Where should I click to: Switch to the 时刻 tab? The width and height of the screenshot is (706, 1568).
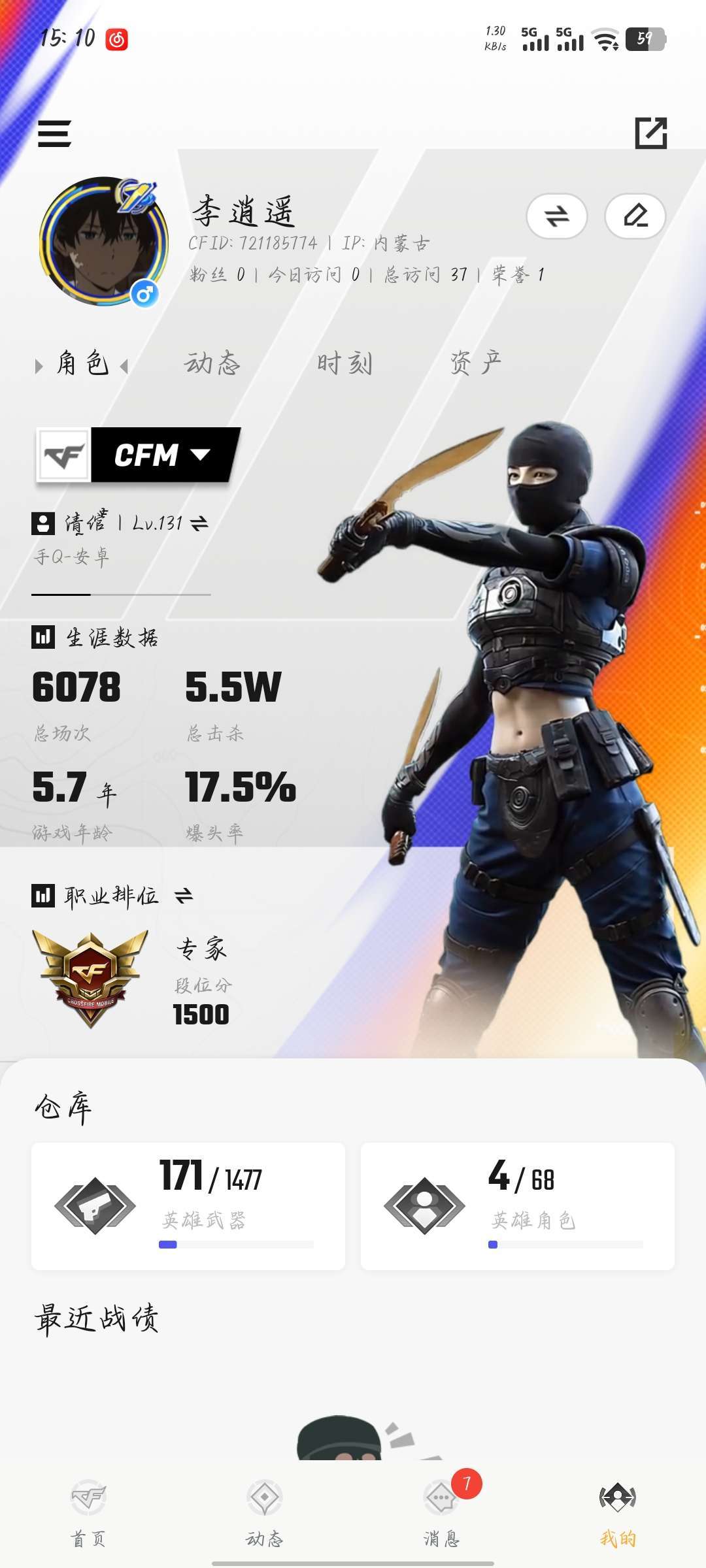click(x=345, y=363)
